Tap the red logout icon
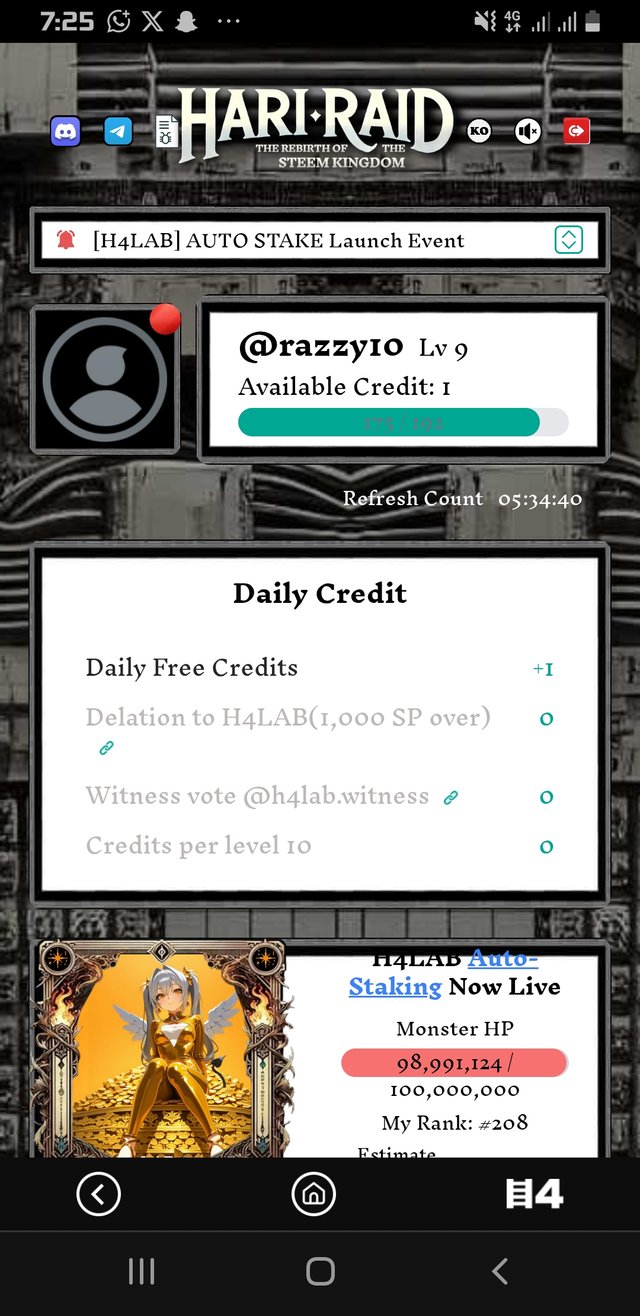Image resolution: width=640 pixels, height=1316 pixels. click(576, 131)
